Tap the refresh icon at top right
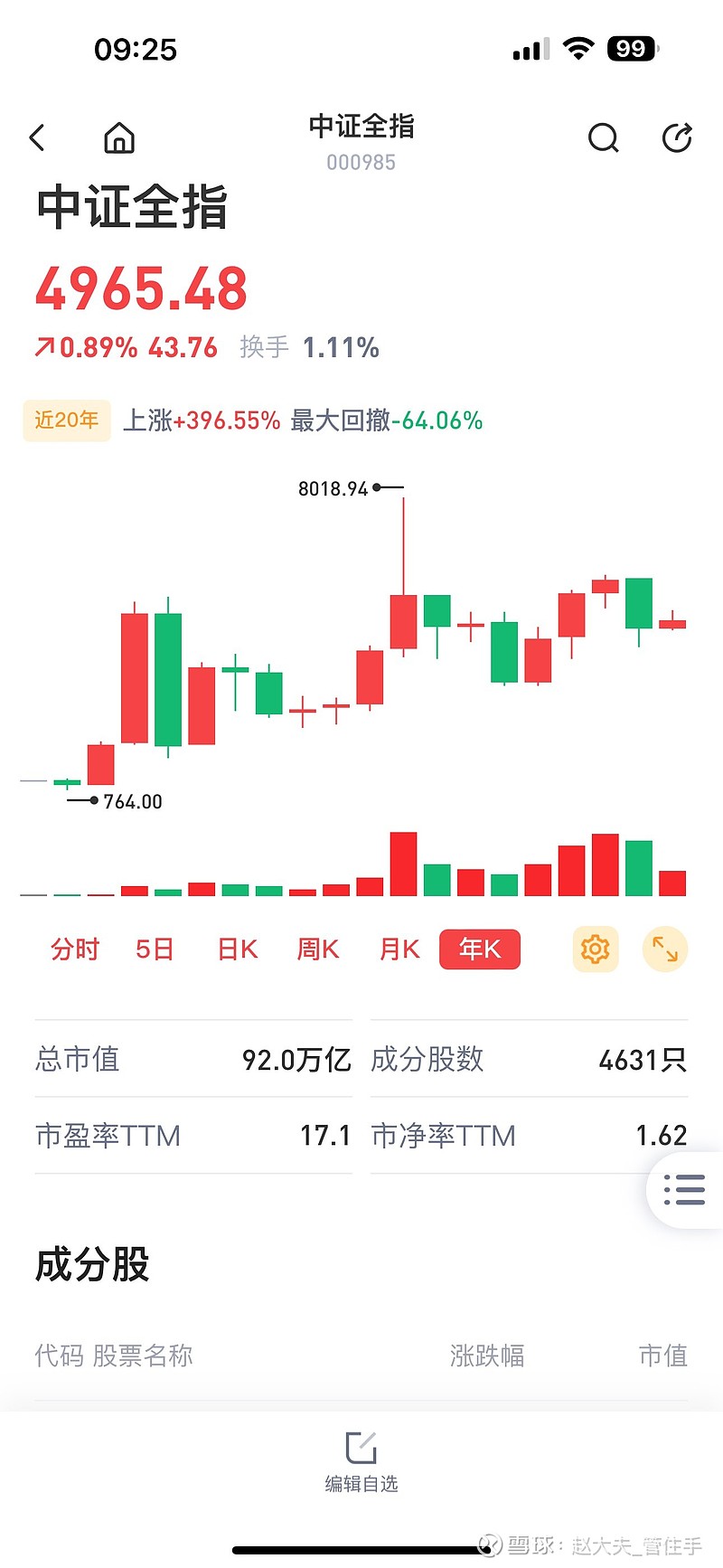 pyautogui.click(x=676, y=138)
